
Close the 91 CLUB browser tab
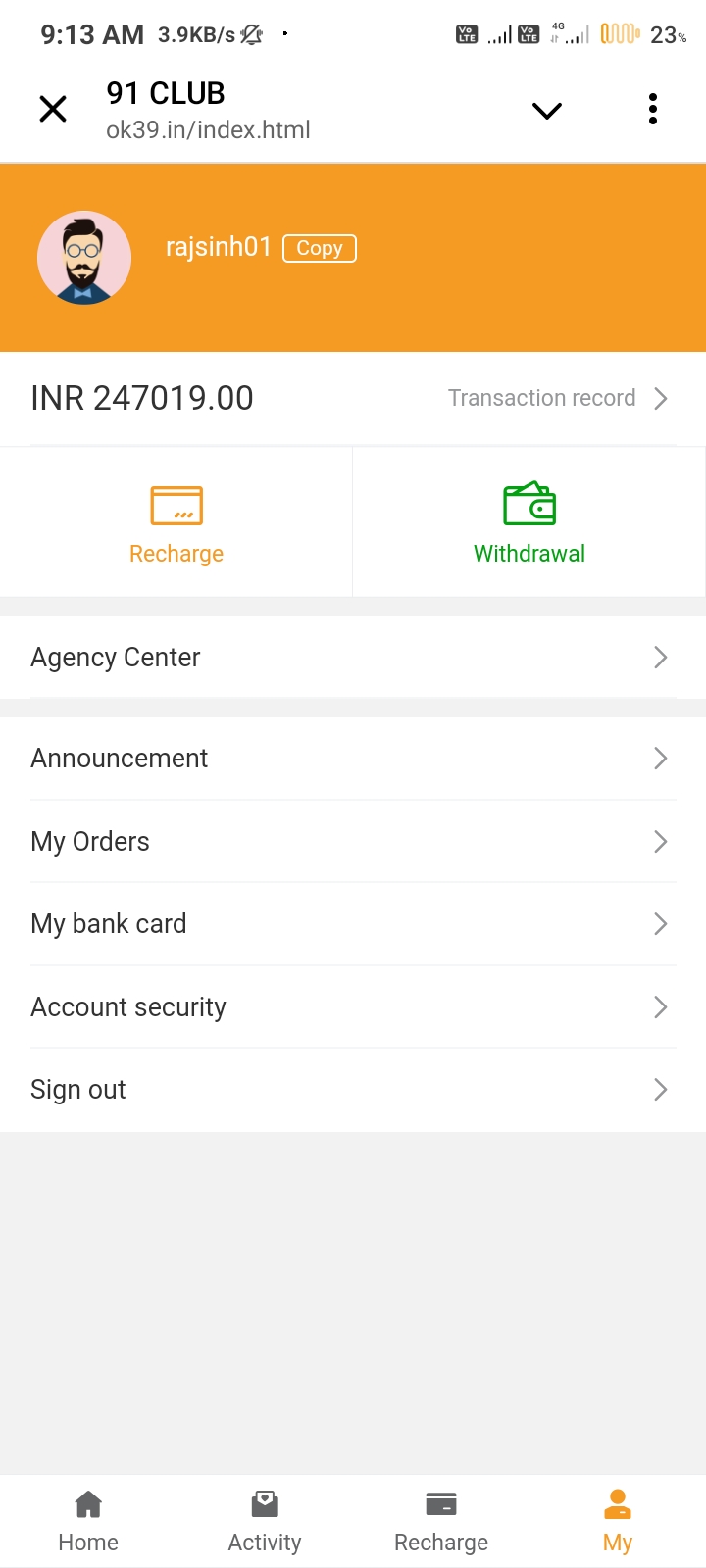click(x=53, y=109)
